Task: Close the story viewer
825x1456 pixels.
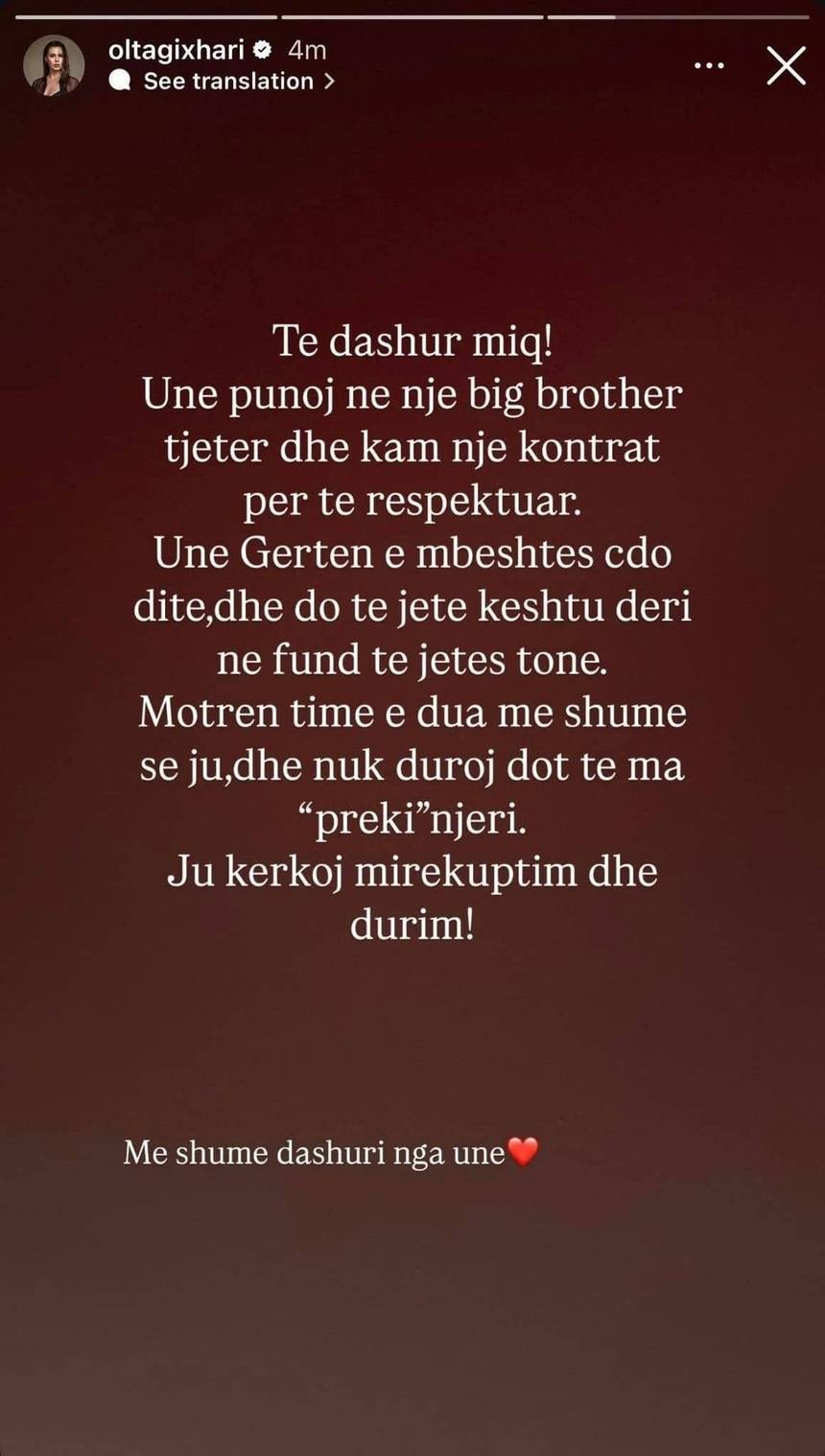Action: 786,66
